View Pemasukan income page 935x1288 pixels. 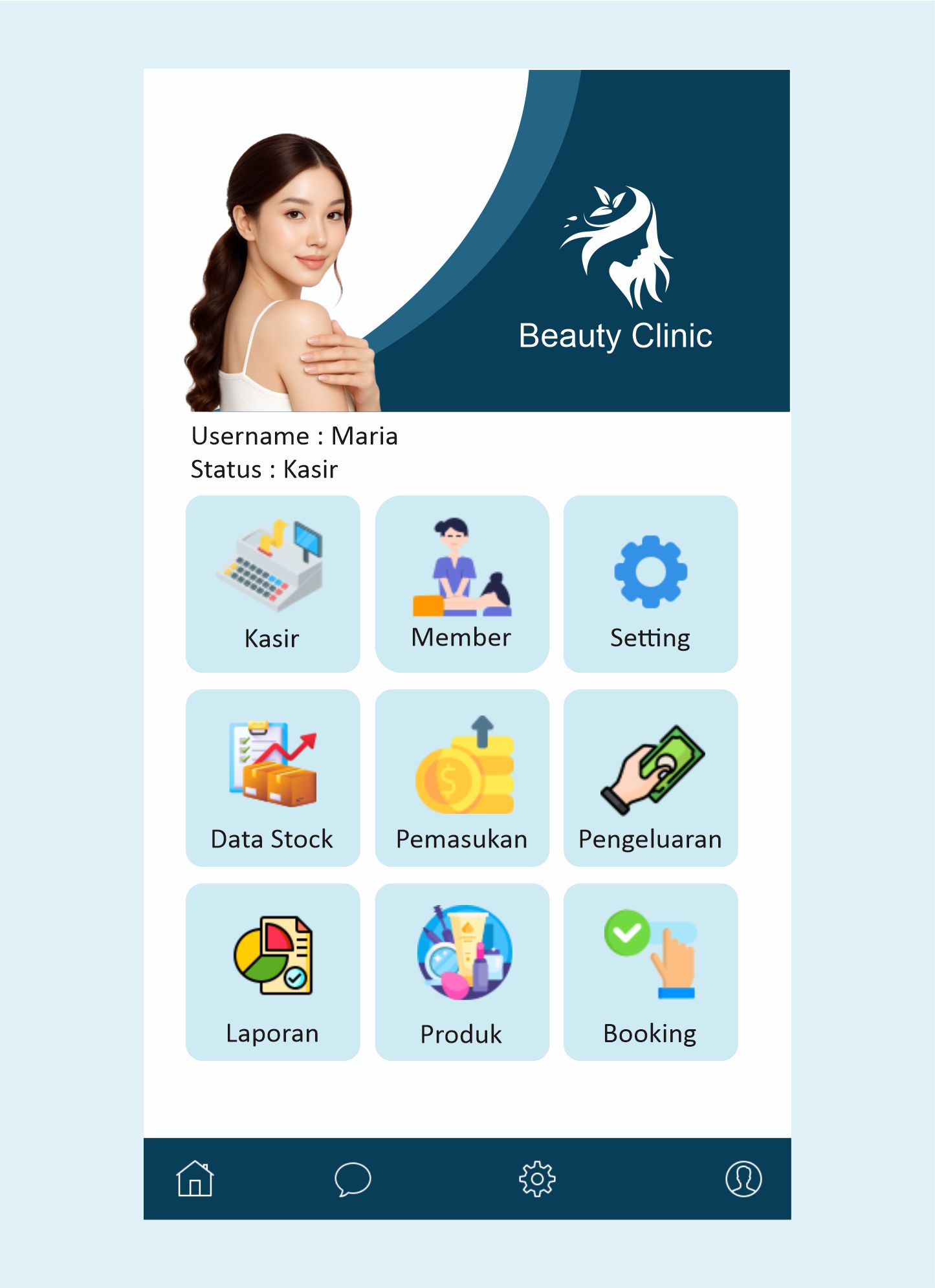point(462,778)
